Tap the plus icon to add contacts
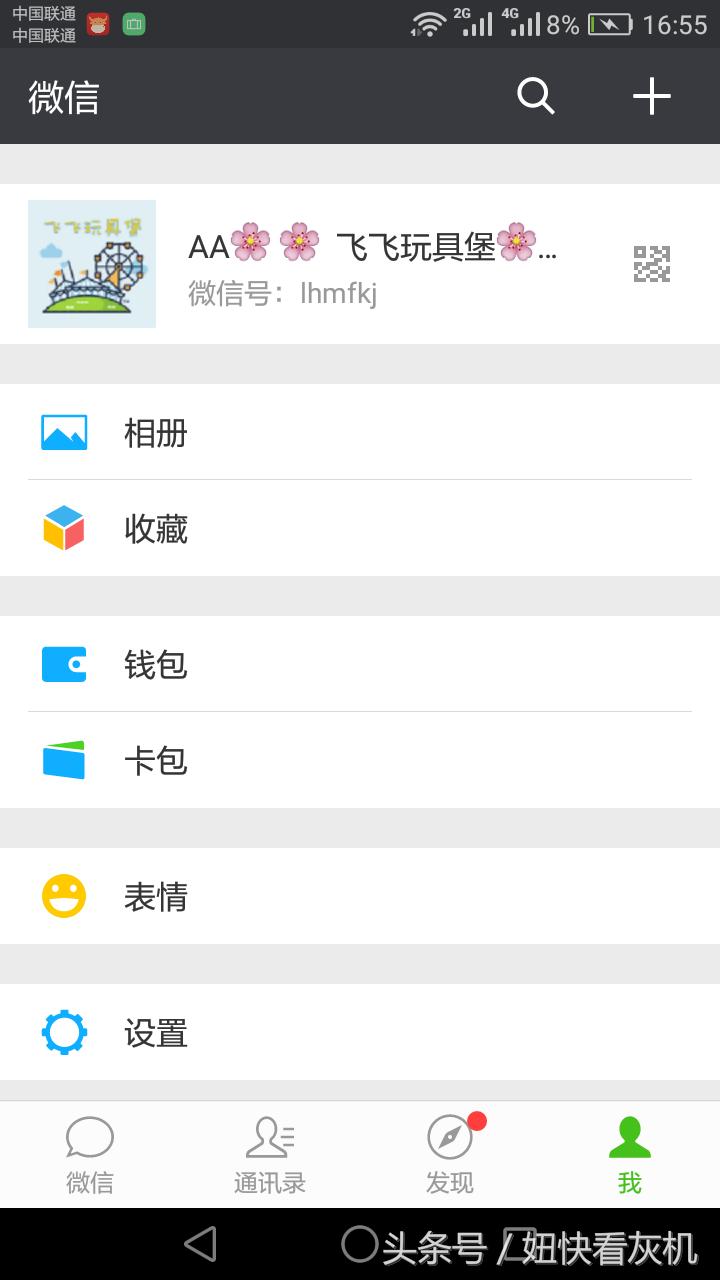 tap(652, 97)
